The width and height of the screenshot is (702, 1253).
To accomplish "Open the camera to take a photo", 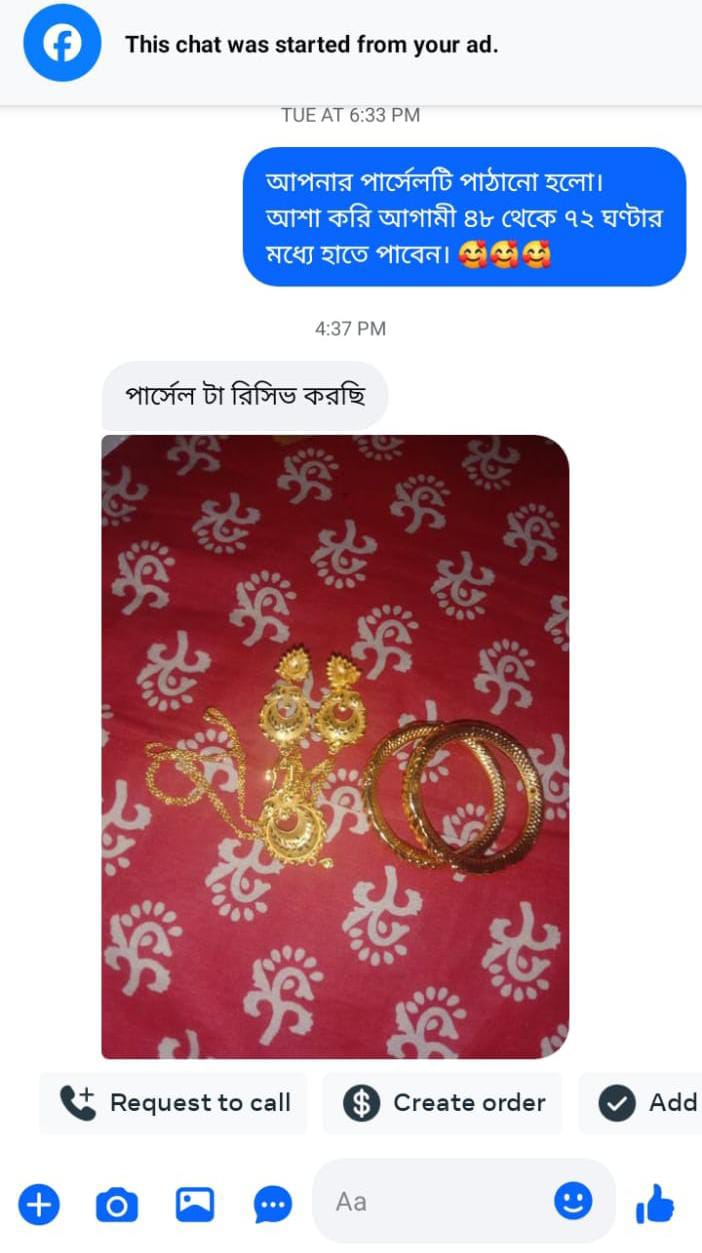I will point(117,1205).
